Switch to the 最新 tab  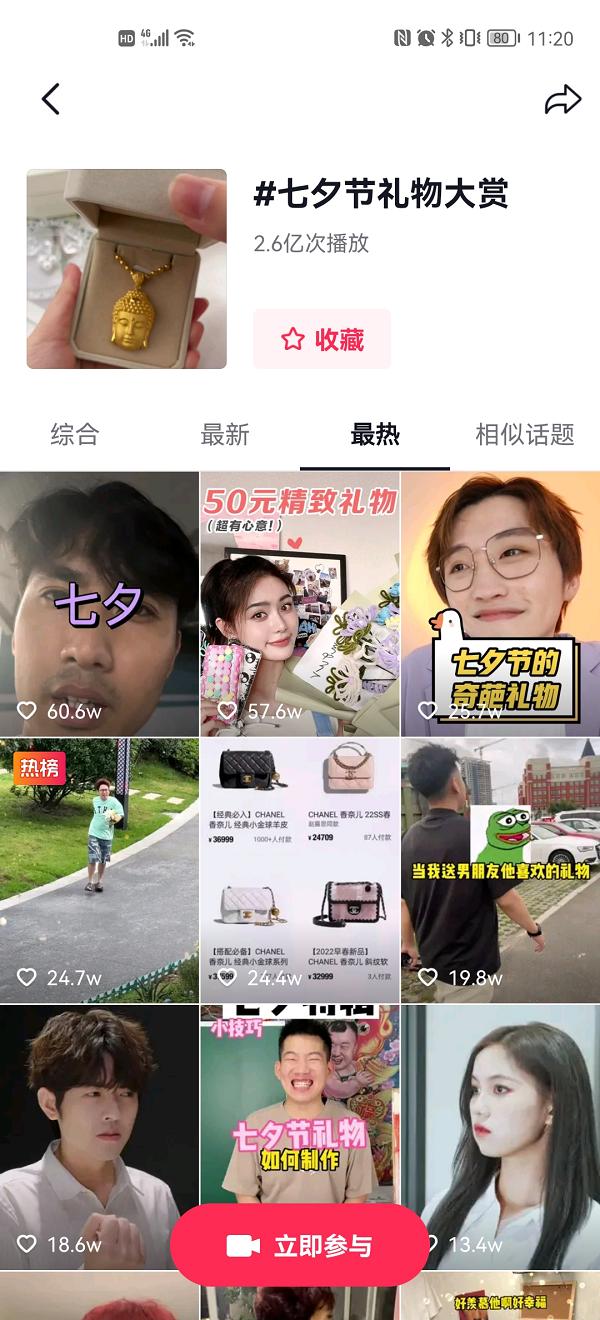(x=225, y=434)
